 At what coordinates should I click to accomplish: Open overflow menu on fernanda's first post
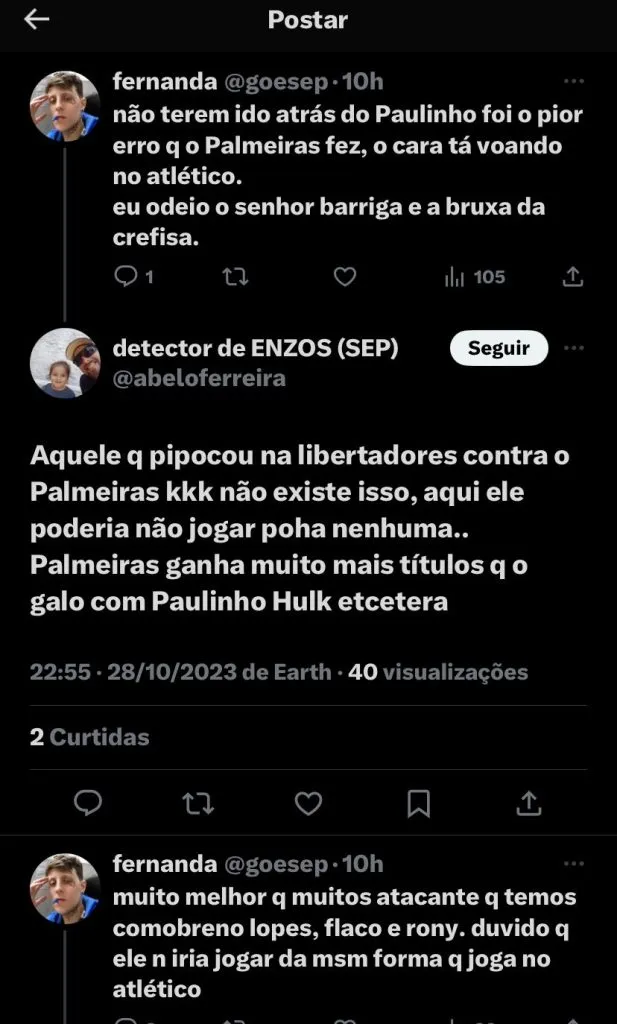coord(573,82)
